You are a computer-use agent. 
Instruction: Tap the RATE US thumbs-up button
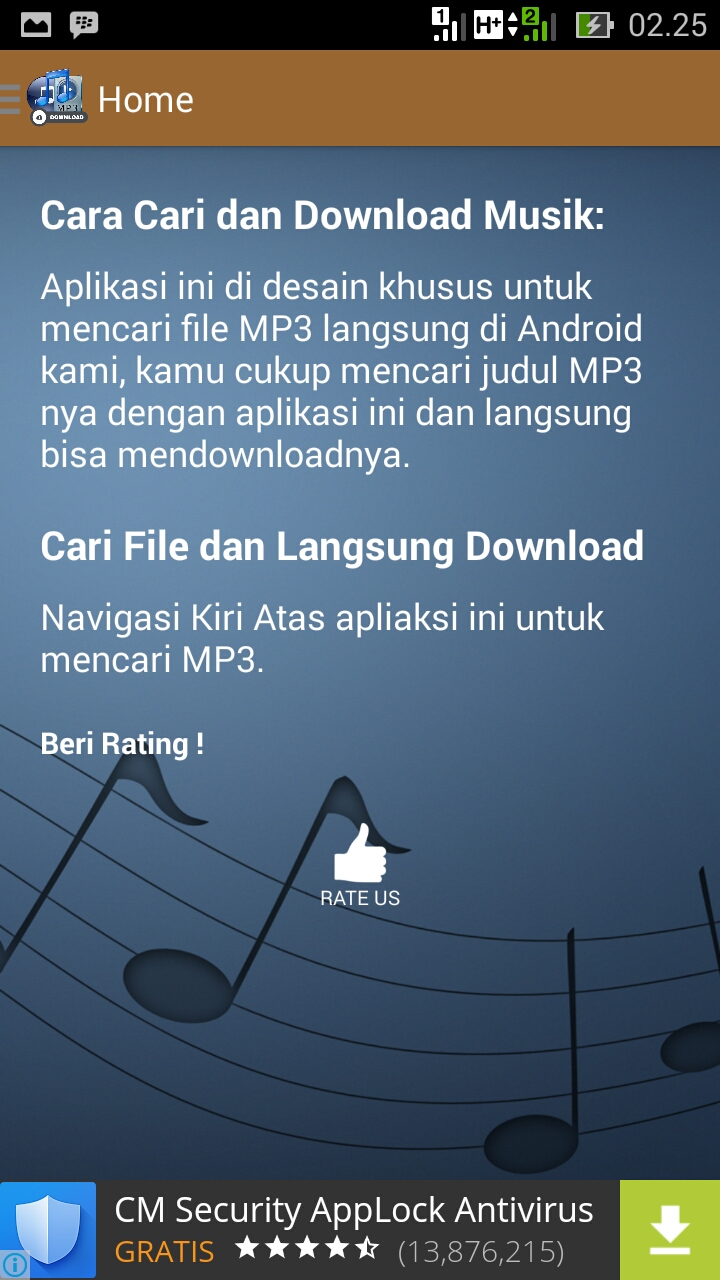(x=360, y=863)
